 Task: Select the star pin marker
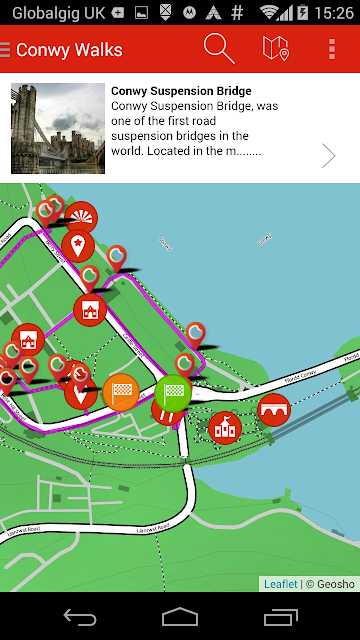click(x=78, y=246)
